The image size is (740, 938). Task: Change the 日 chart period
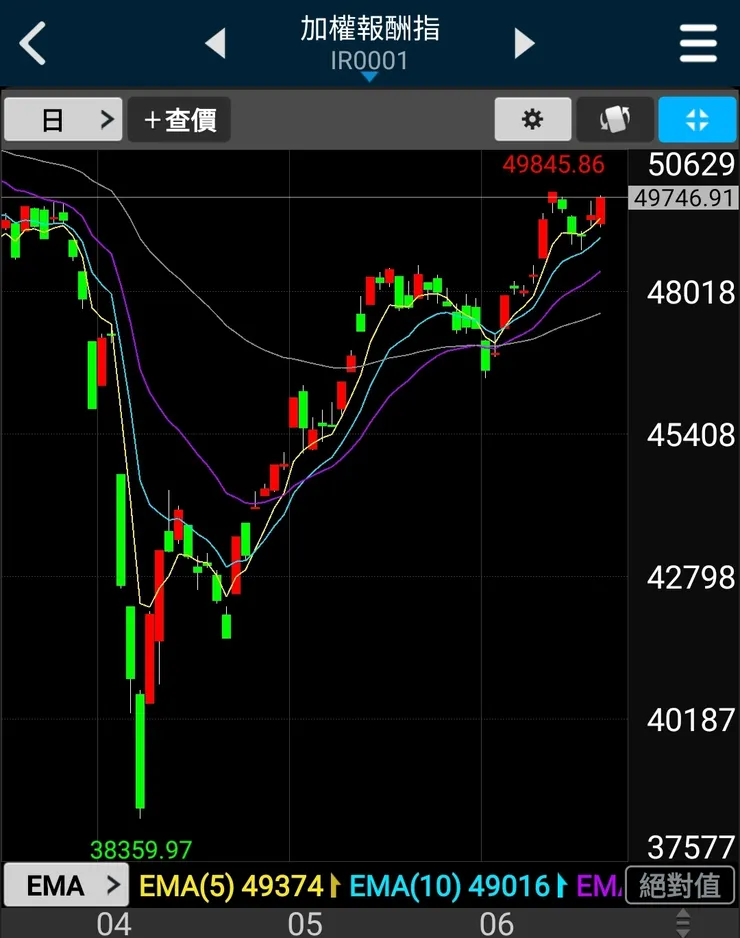point(63,120)
